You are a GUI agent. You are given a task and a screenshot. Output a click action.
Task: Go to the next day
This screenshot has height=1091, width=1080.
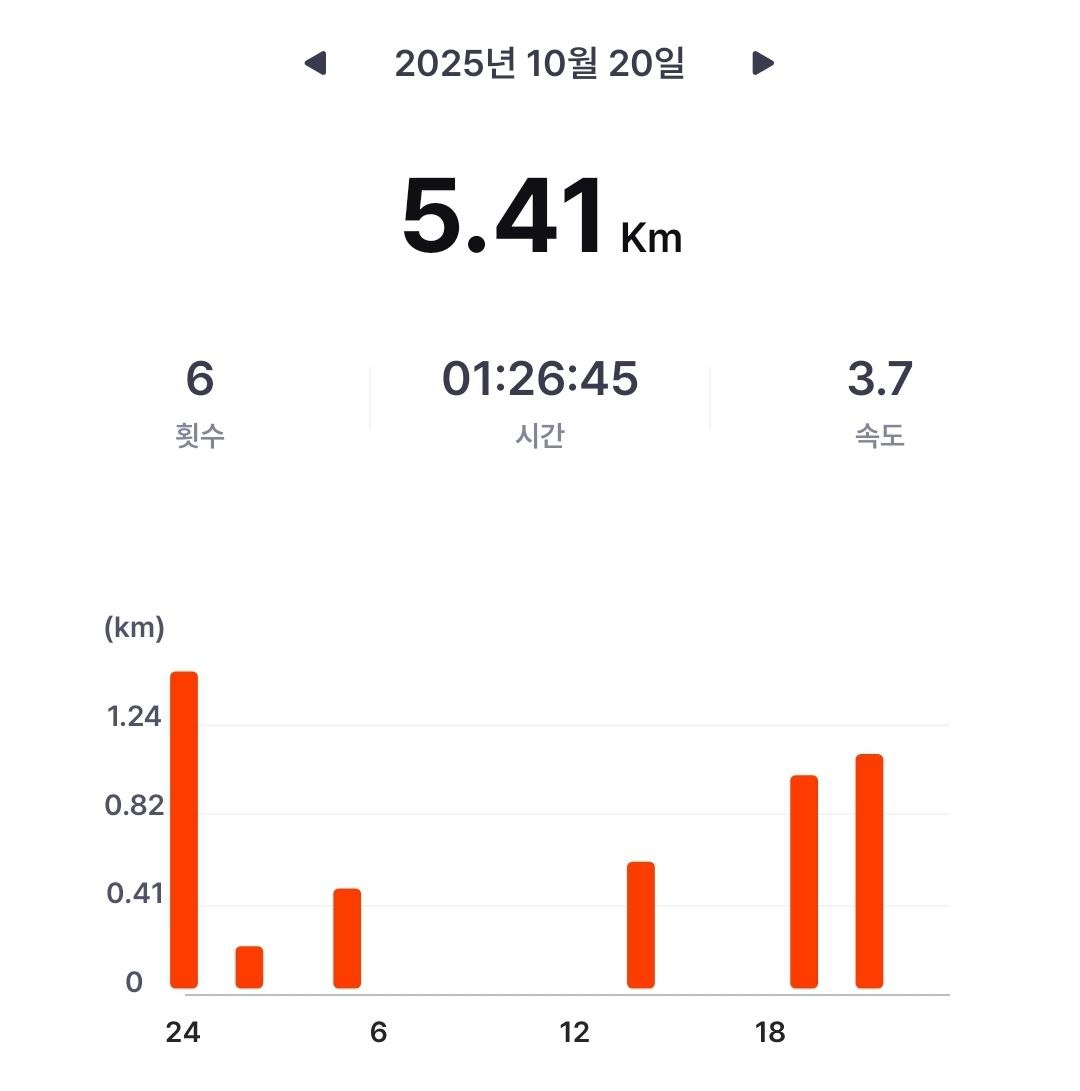coord(763,64)
